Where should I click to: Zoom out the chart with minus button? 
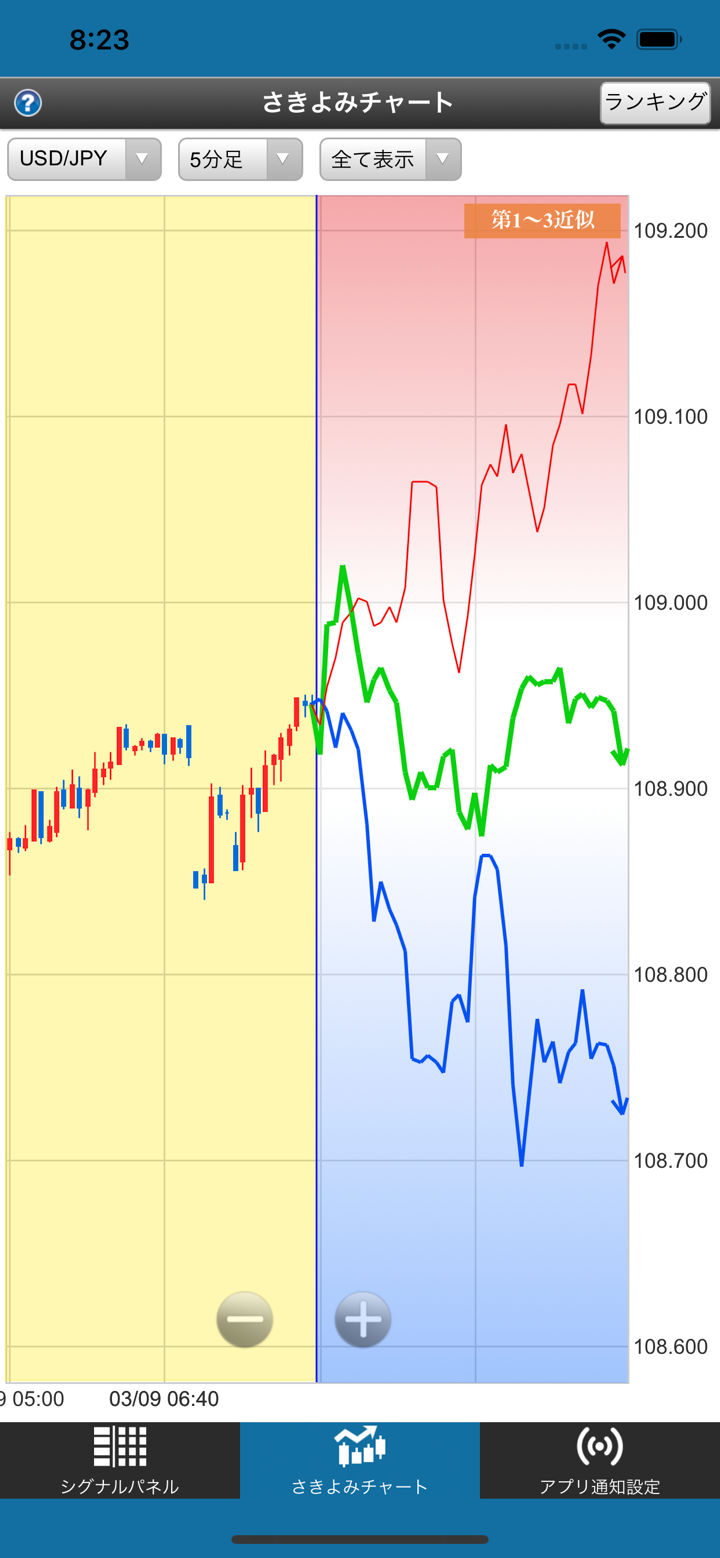244,1319
